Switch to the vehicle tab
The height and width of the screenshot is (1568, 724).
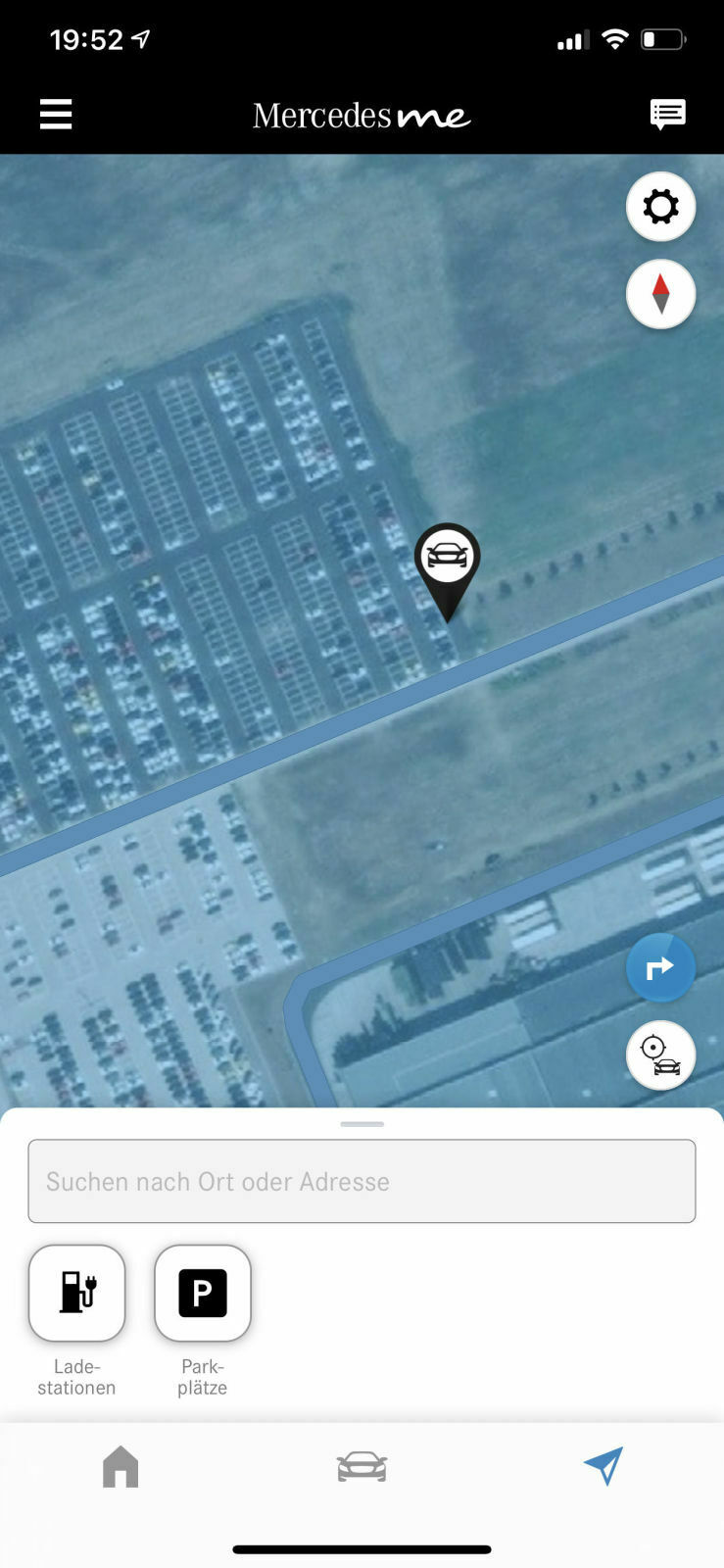point(362,1467)
